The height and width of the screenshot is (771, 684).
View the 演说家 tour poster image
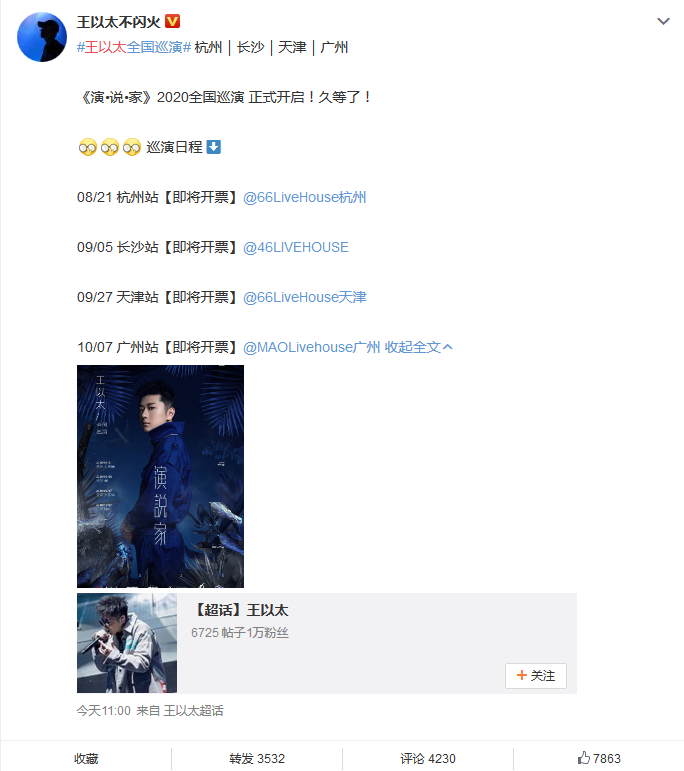pos(160,476)
